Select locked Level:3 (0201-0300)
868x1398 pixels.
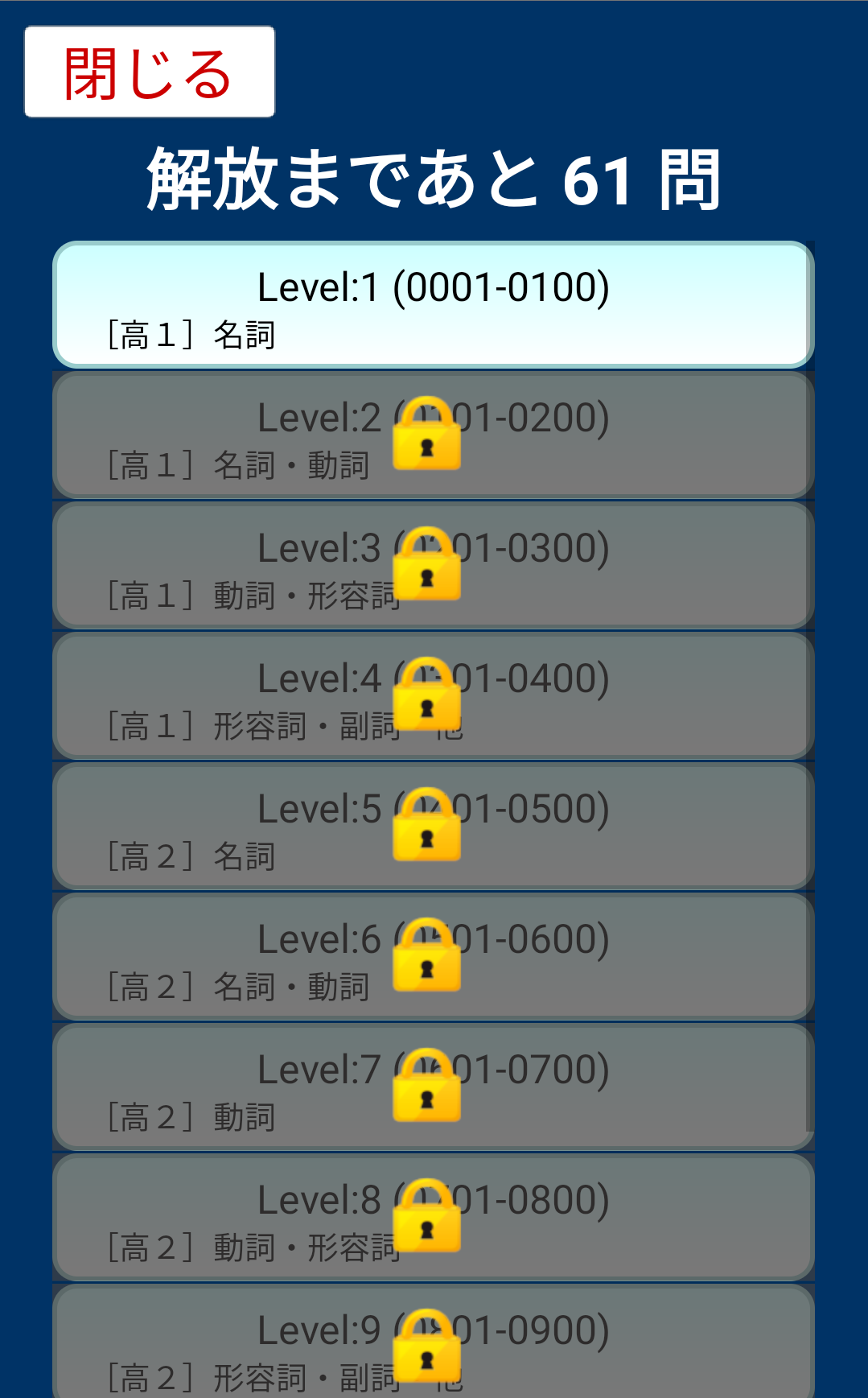point(434,566)
